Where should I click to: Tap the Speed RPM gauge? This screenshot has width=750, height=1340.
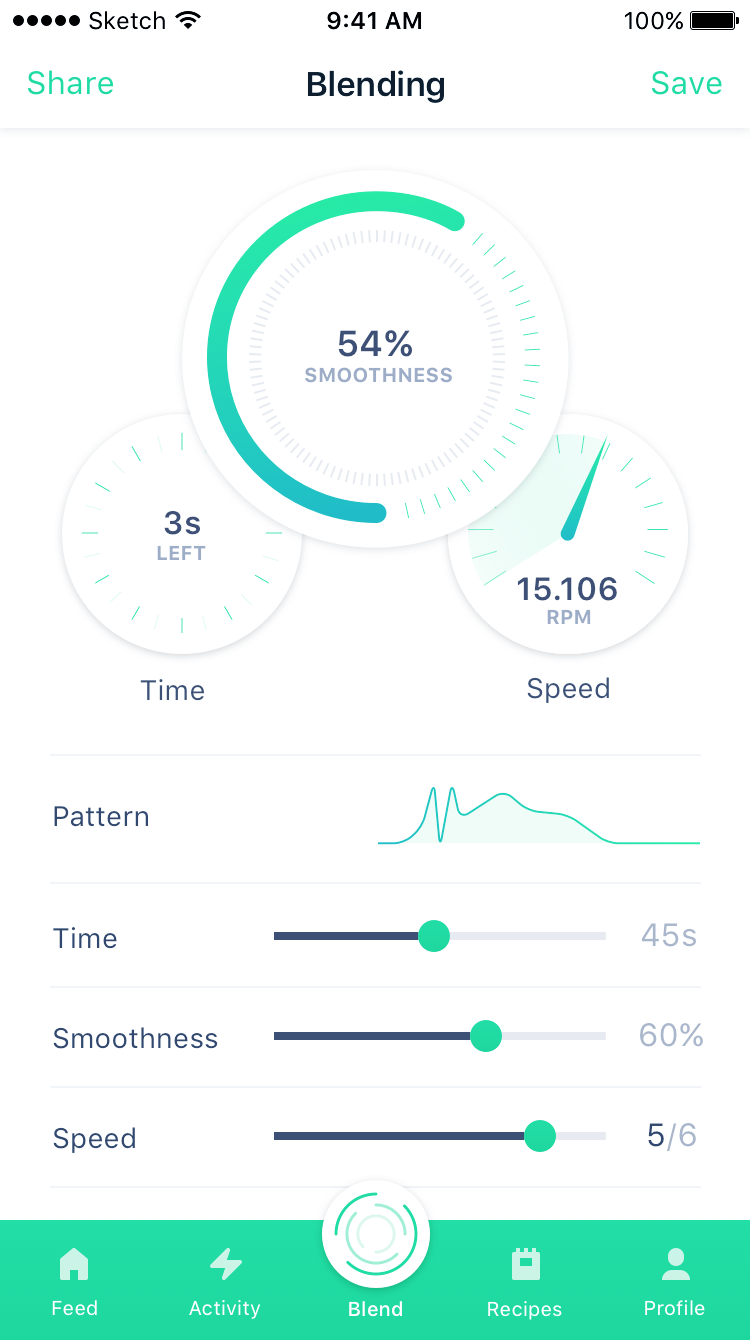coord(568,534)
